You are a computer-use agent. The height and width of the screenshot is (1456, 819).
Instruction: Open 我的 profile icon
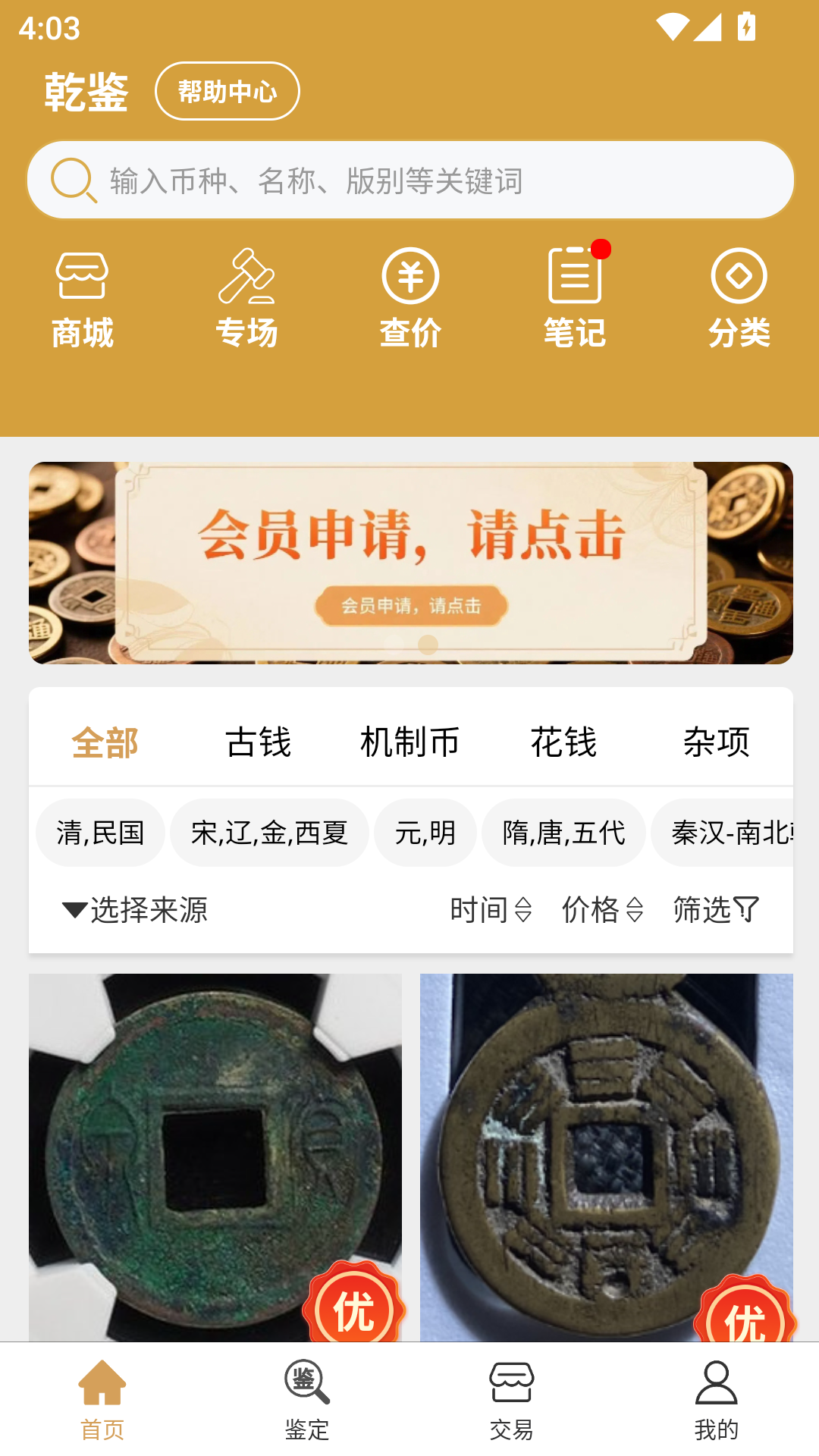[717, 1403]
